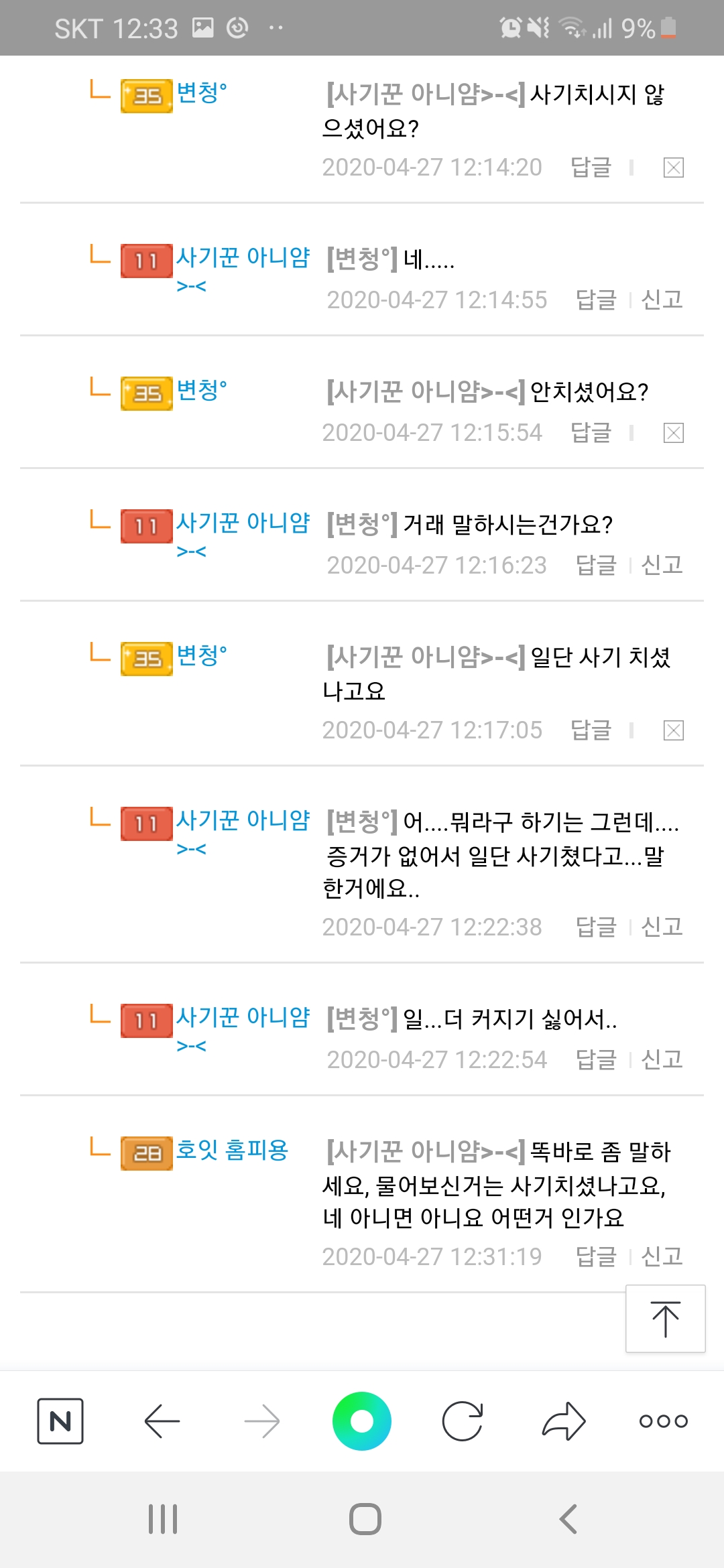
Task: Go to the system home screen
Action: tap(365, 1519)
